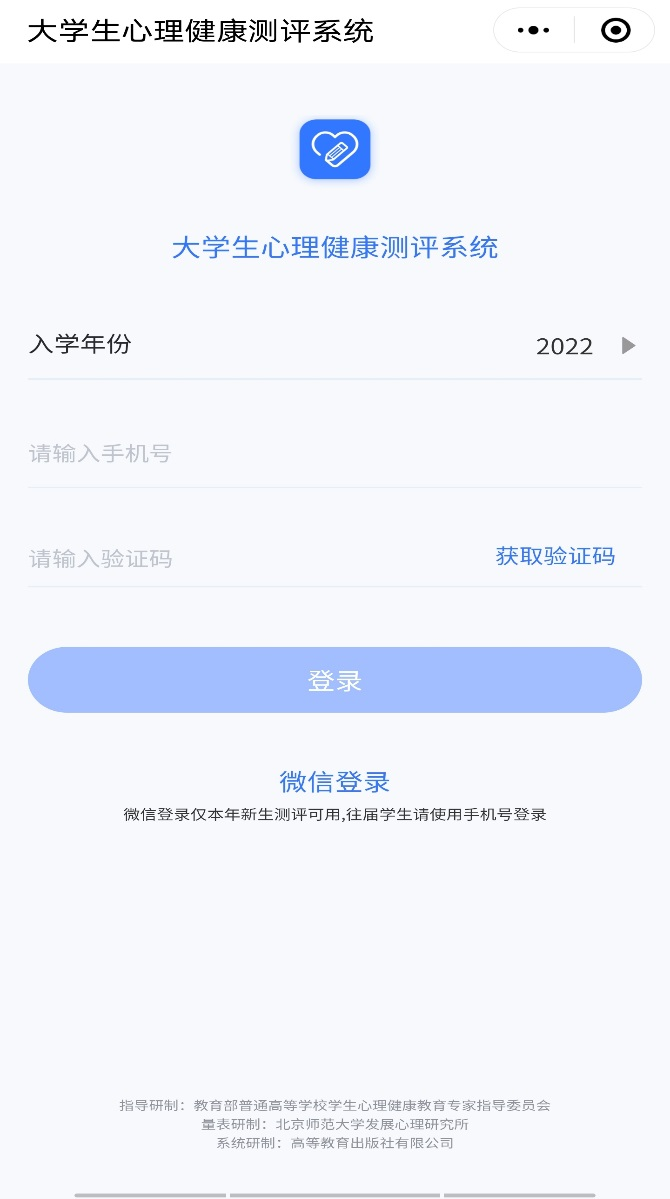Tap 获取验证码 to request a code
Viewport: 670px width, 1199px height.
(x=555, y=556)
